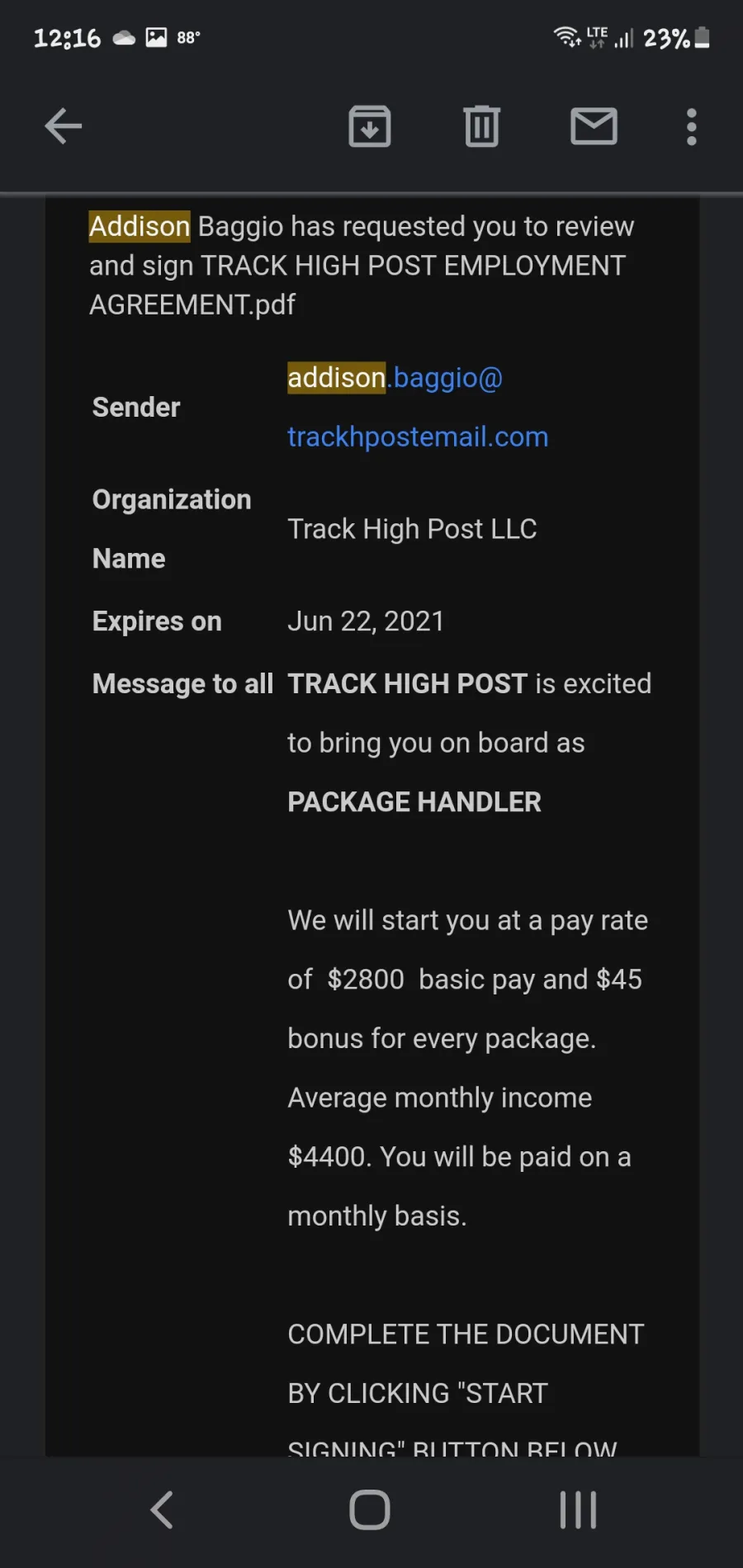Mark the email as unread

click(x=594, y=126)
